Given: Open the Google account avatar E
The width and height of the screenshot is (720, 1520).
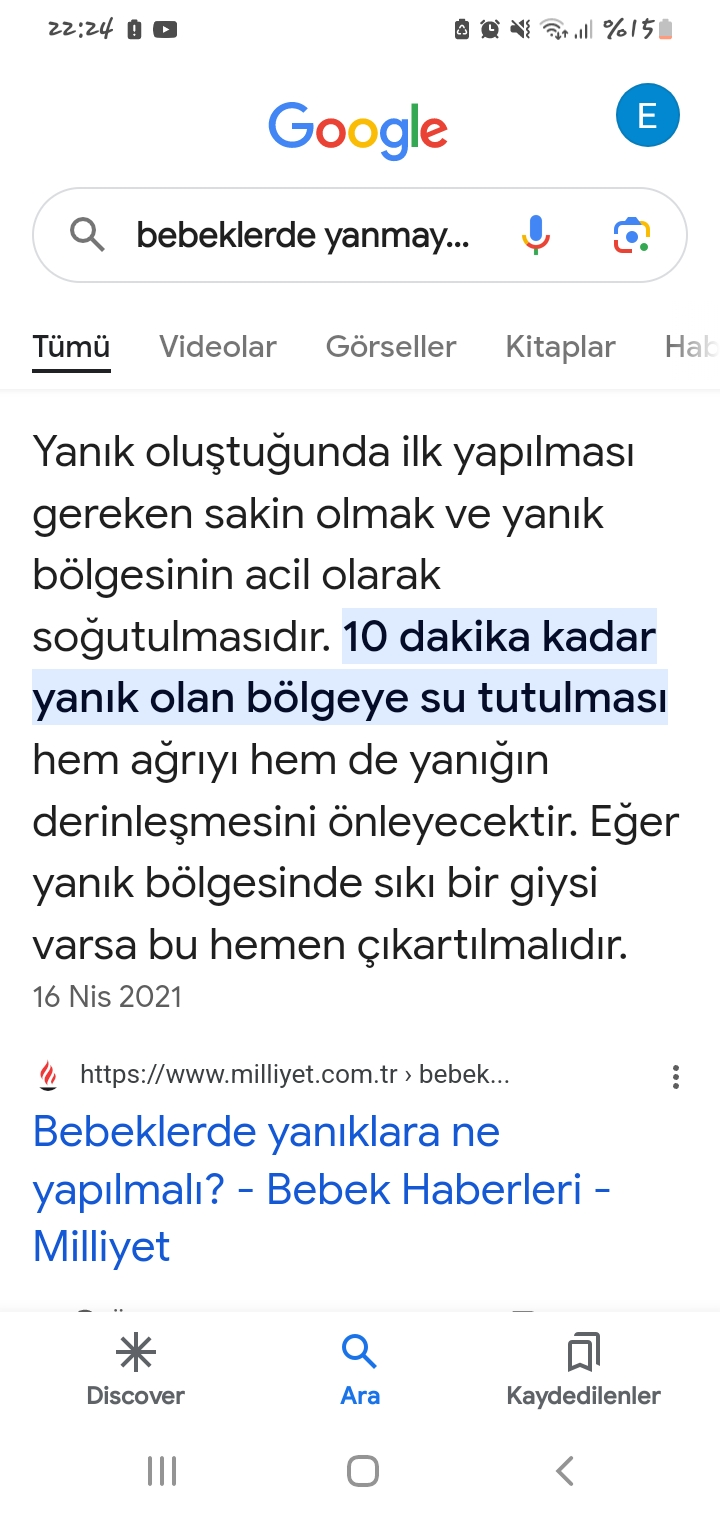Looking at the screenshot, I should (x=648, y=114).
